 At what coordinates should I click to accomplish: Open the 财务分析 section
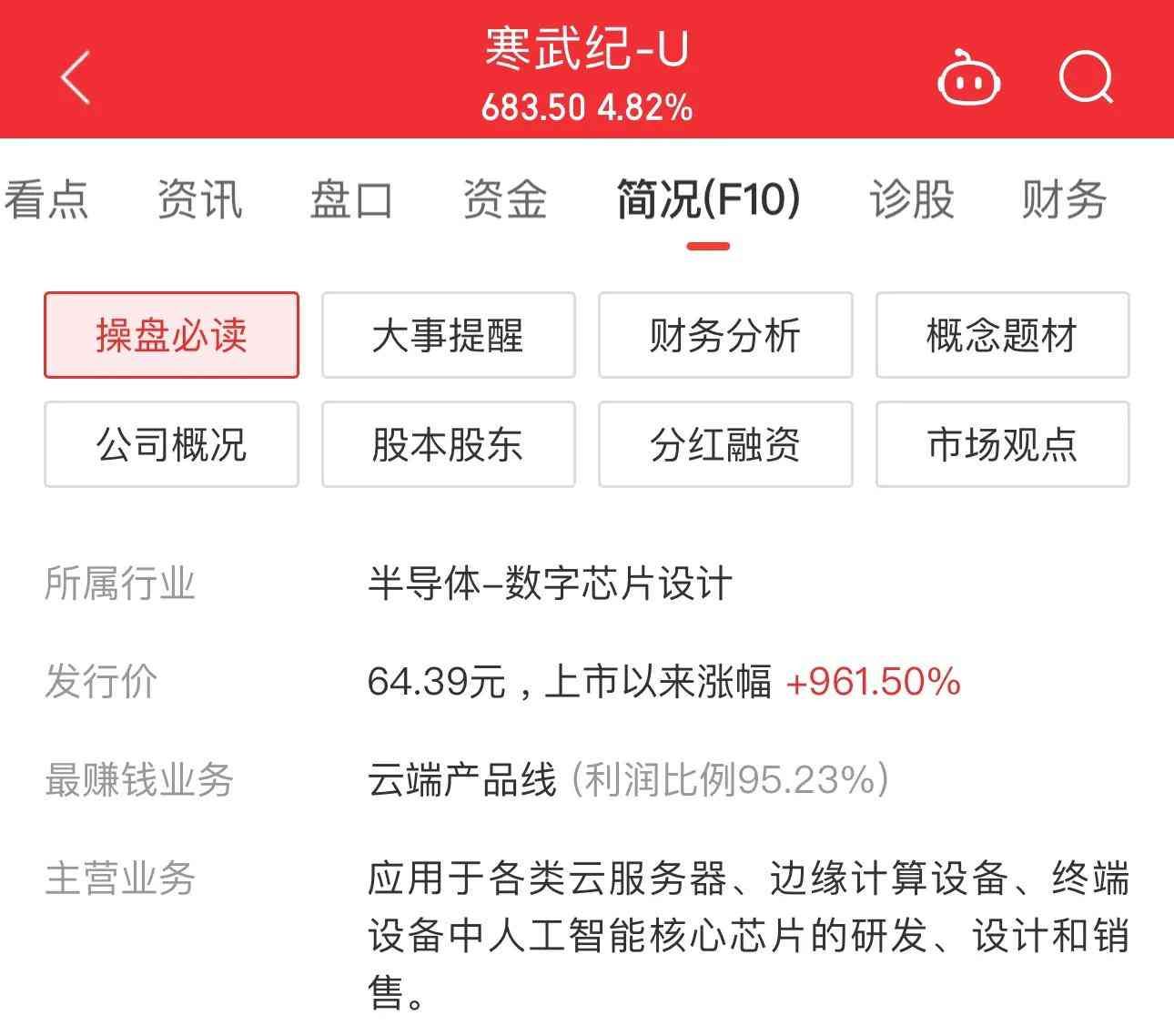[724, 335]
